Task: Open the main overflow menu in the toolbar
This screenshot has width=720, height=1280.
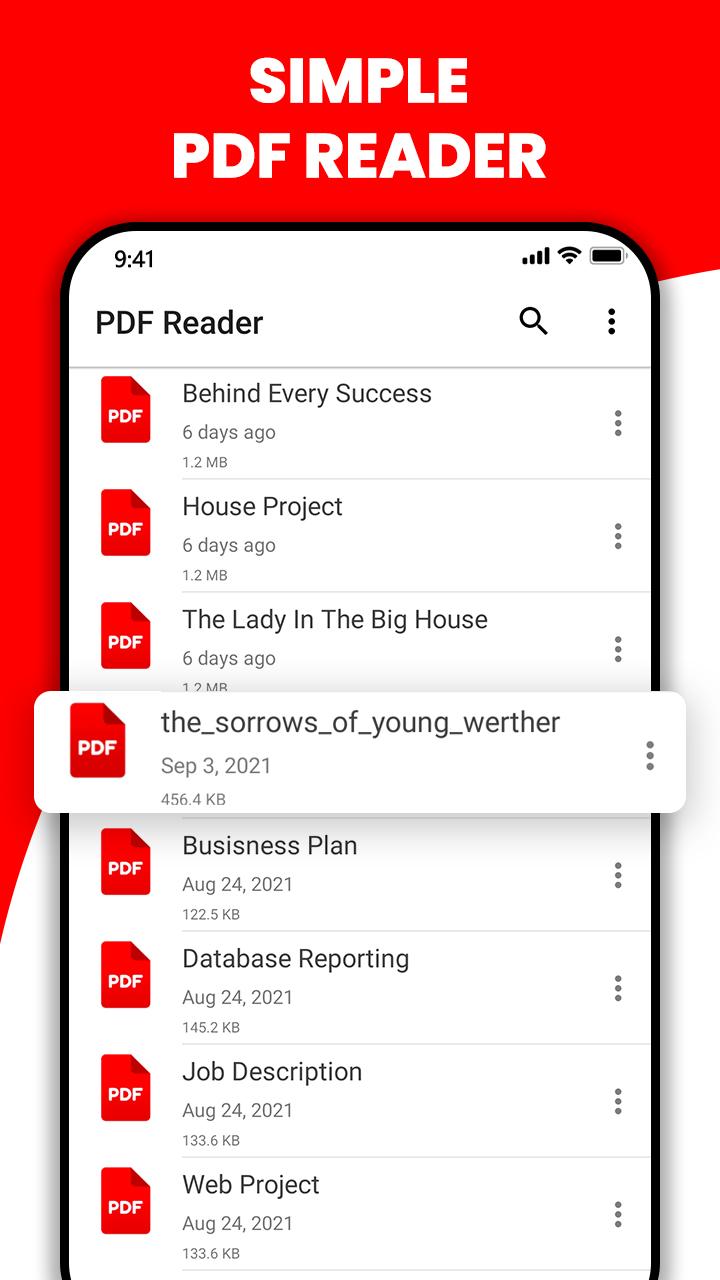Action: tap(611, 321)
